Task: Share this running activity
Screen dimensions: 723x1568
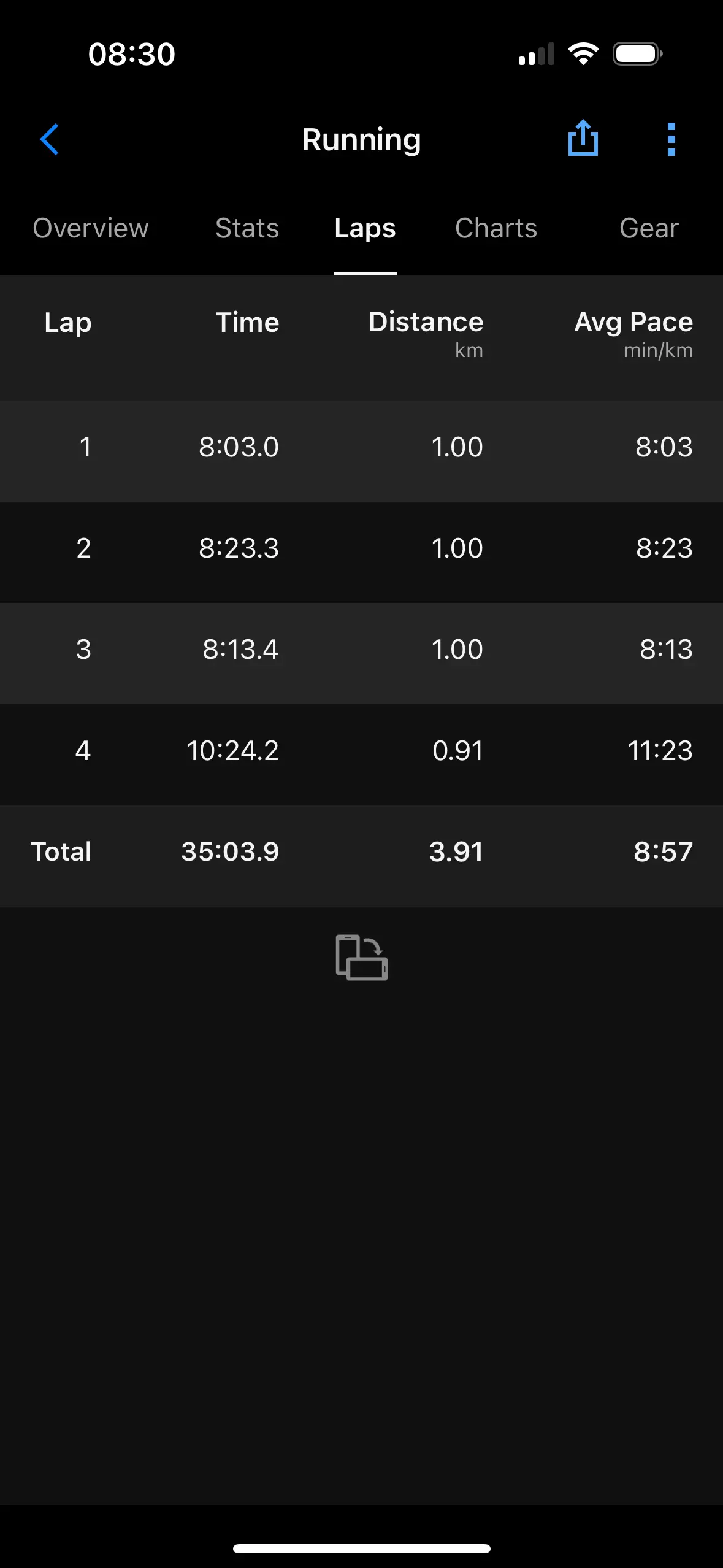Action: pos(583,139)
